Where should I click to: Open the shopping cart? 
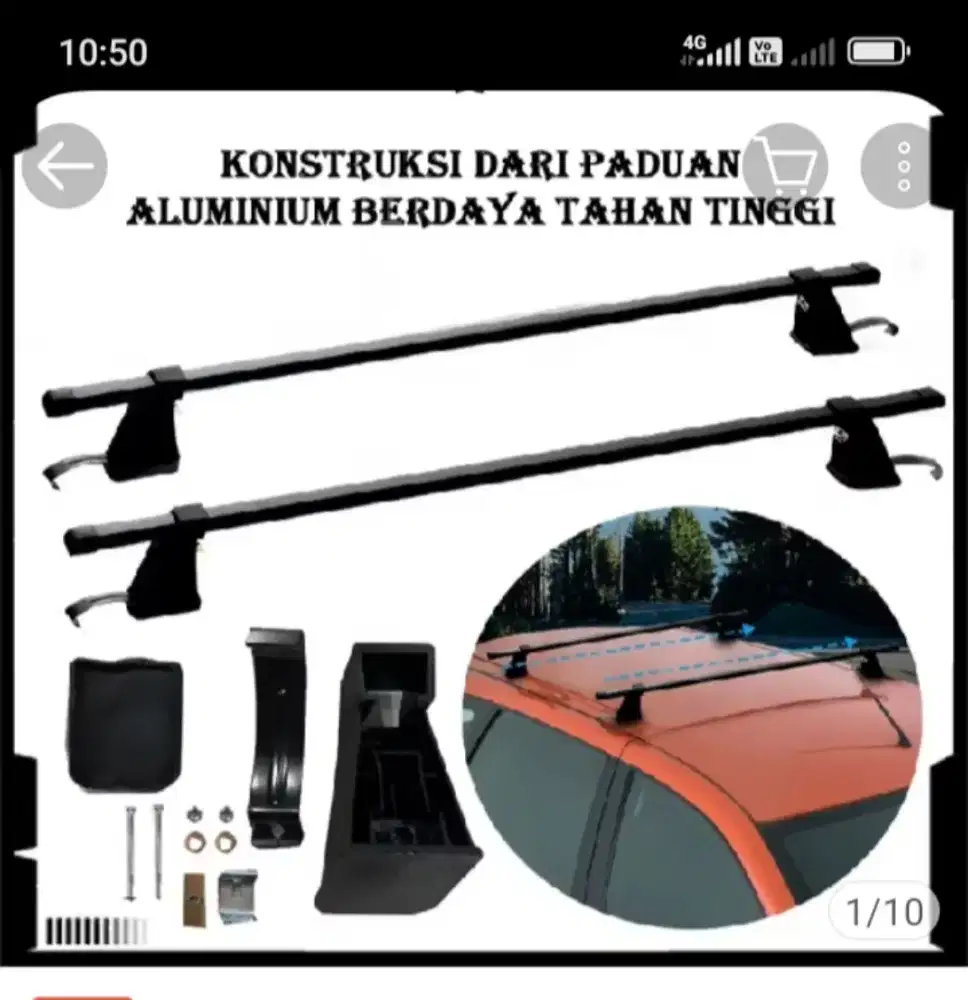[x=786, y=165]
